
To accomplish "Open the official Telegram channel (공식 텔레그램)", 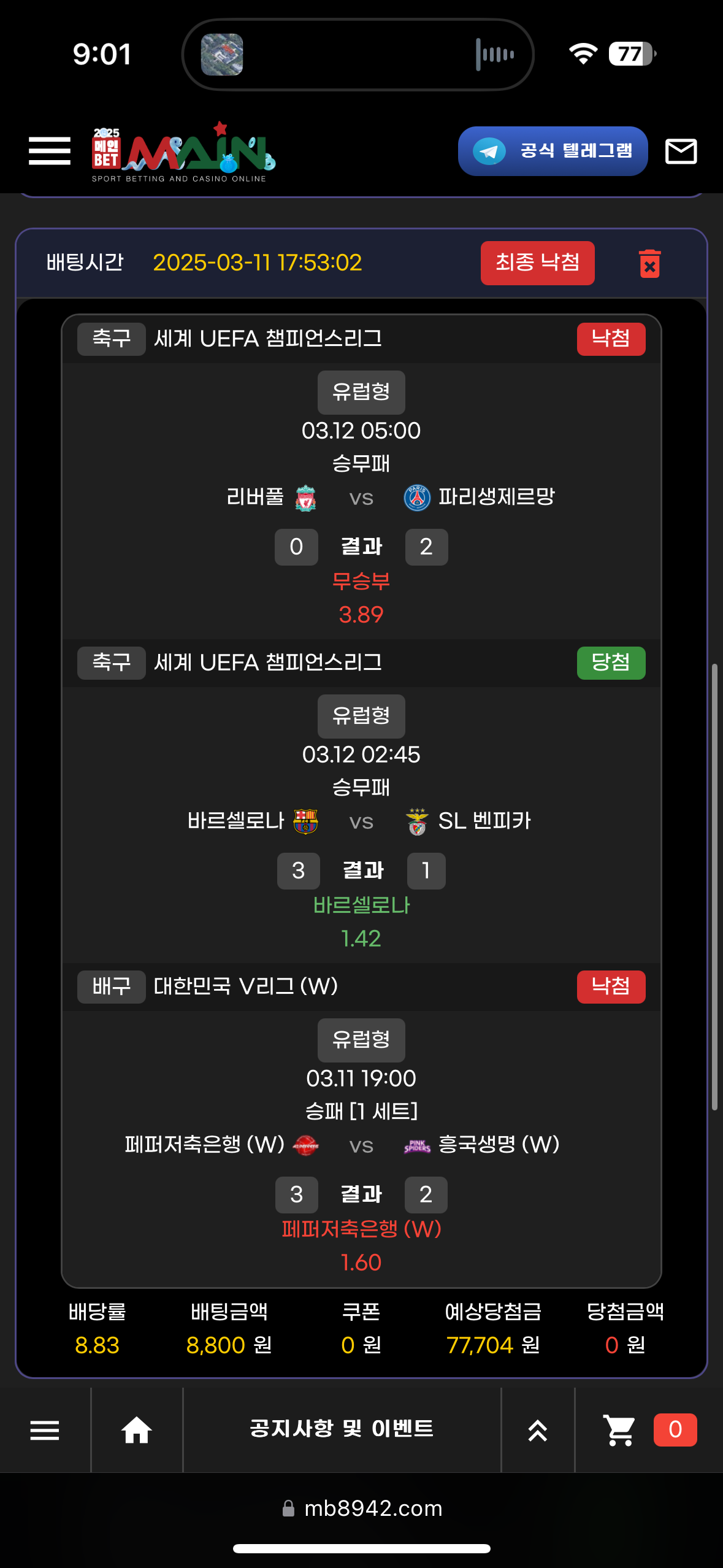I will [x=553, y=151].
